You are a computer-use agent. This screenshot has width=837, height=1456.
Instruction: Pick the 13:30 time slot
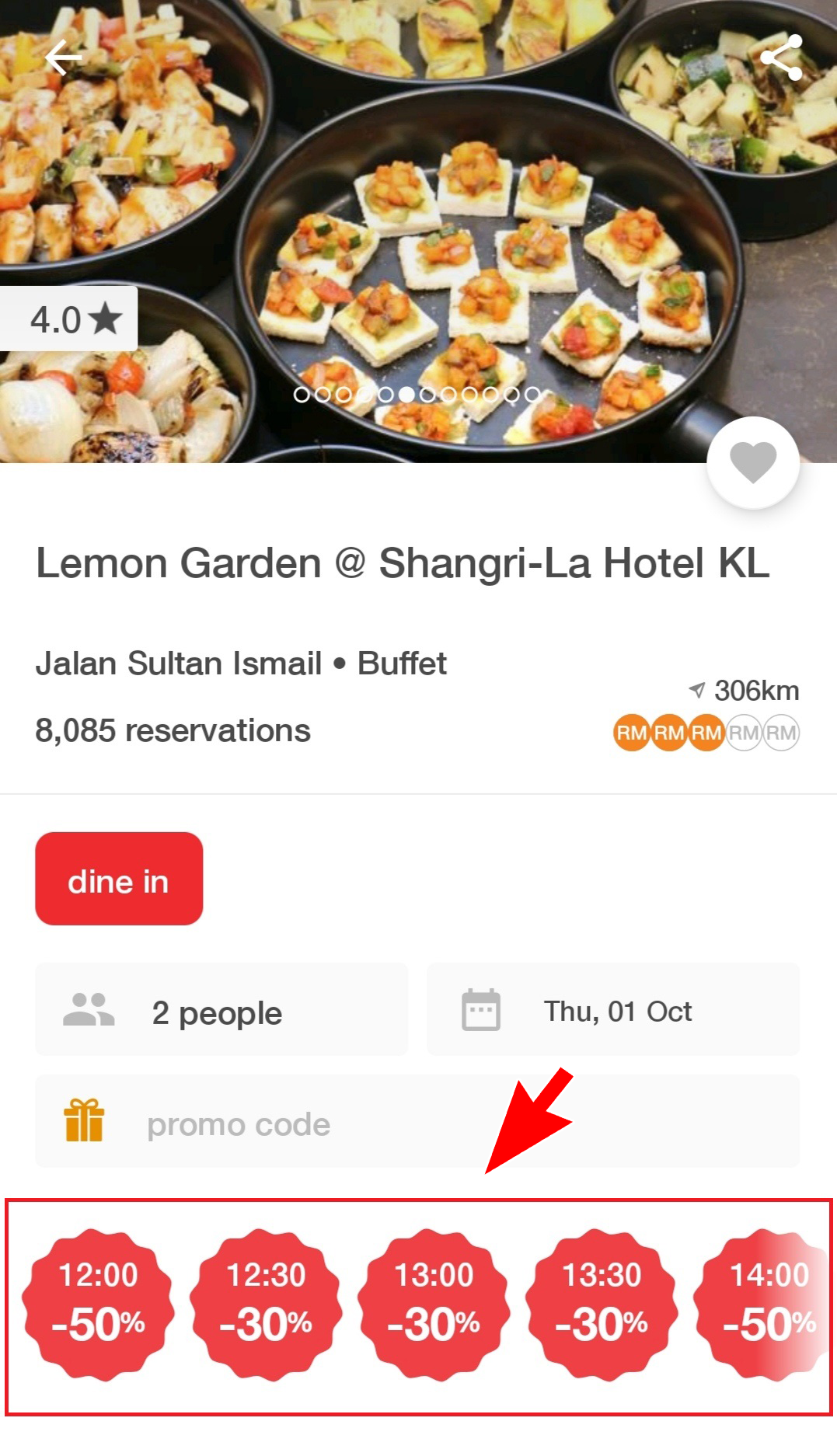tap(602, 1304)
